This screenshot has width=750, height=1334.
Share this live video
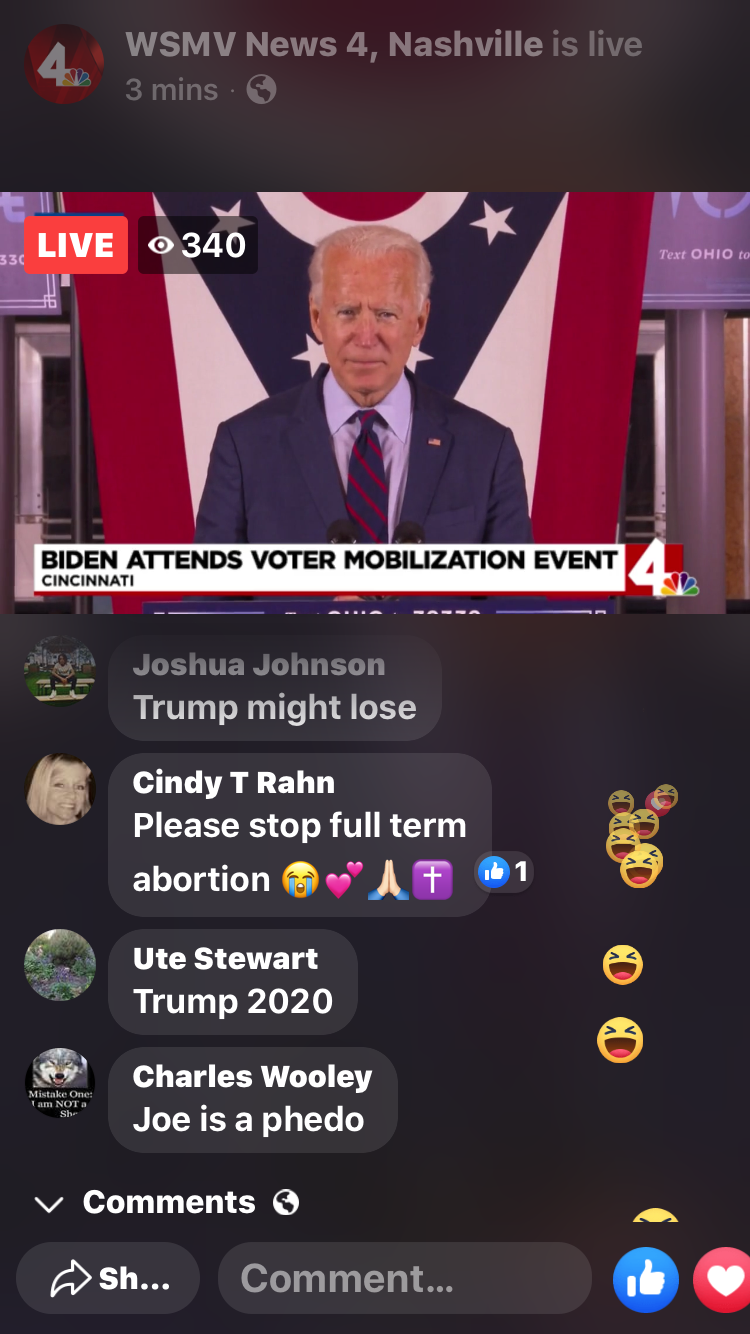(x=108, y=1278)
